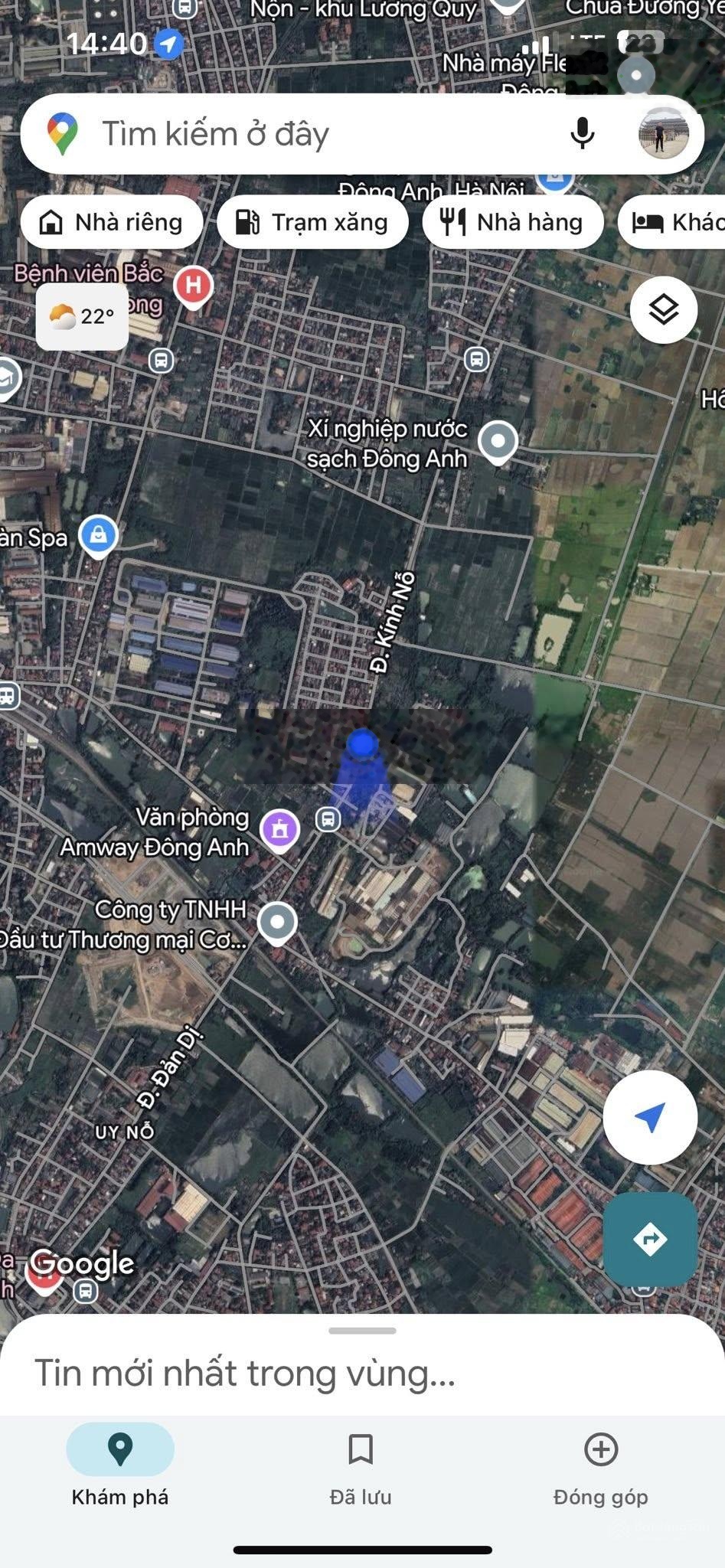This screenshot has width=725, height=1568.
Task: Recenter map on my location
Action: 650,1118
